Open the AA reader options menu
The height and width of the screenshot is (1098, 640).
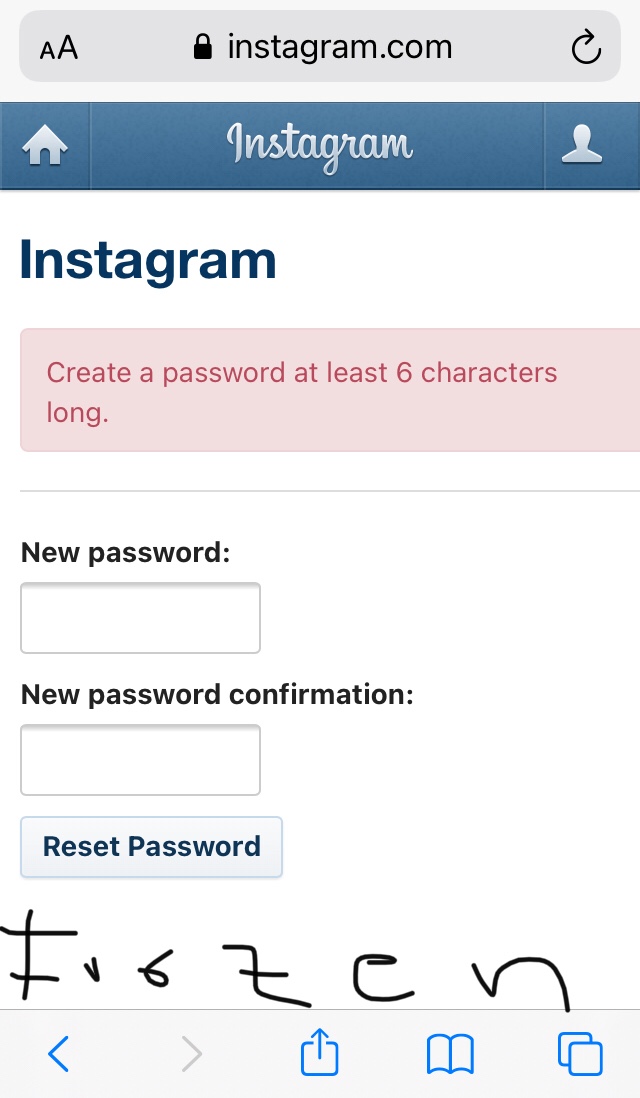pos(59,48)
